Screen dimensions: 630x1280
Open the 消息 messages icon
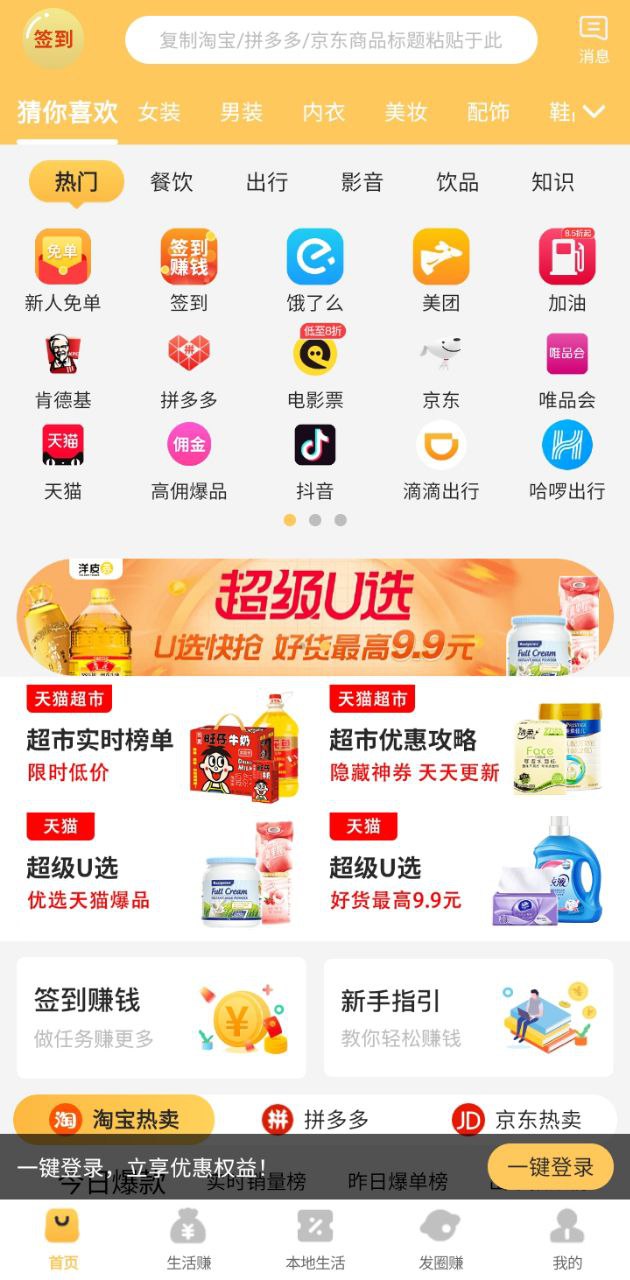(594, 39)
